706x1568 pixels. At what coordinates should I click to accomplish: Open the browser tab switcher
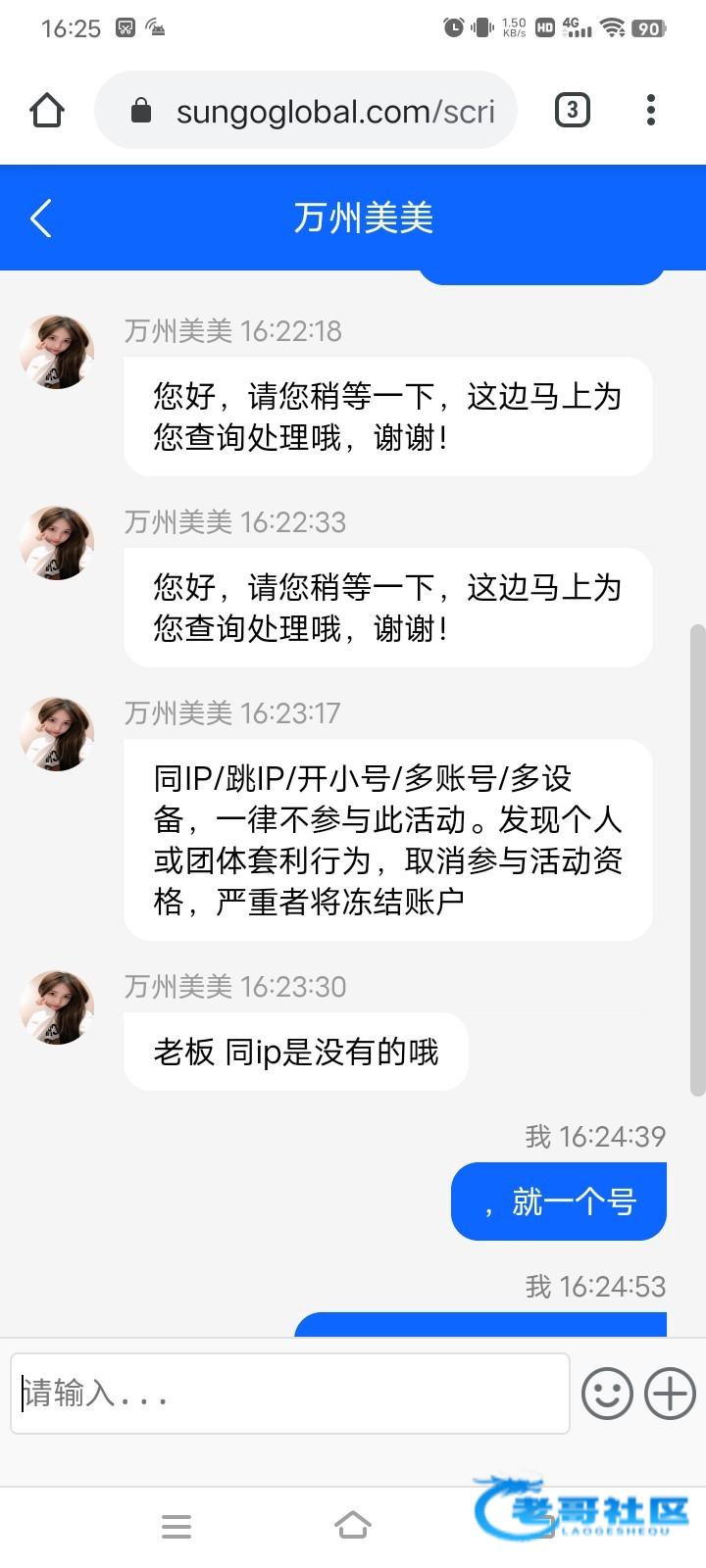(x=573, y=110)
